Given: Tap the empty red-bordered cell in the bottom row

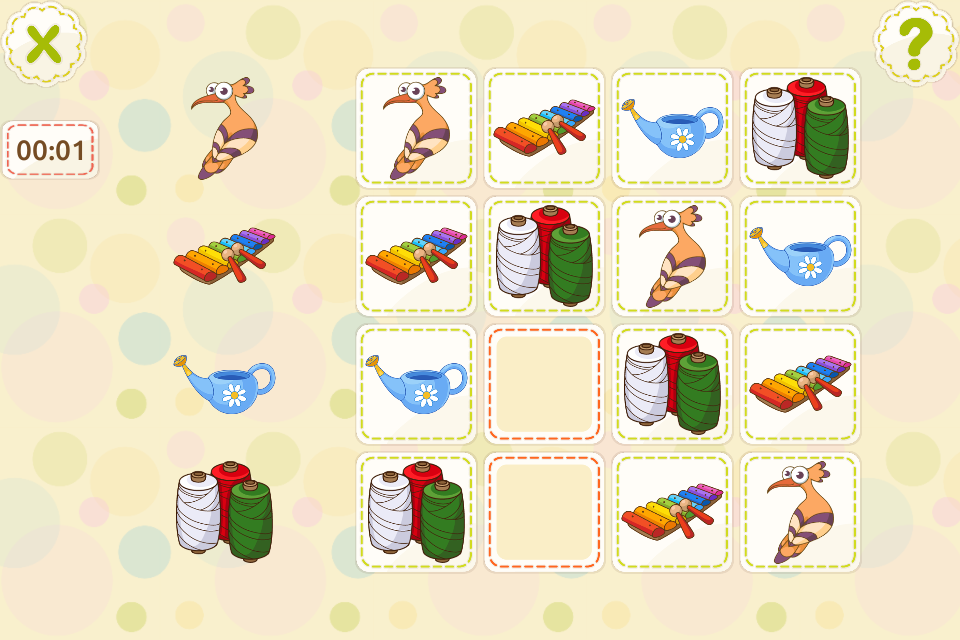Looking at the screenshot, I should coord(544,512).
